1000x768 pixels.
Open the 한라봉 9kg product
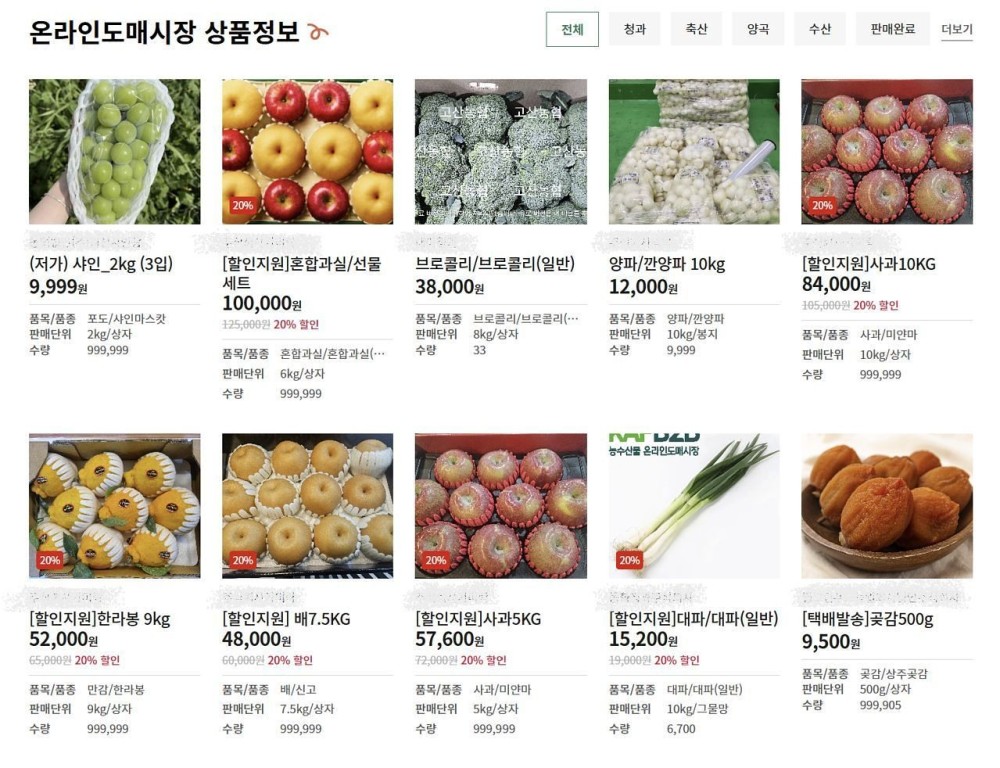tap(114, 506)
